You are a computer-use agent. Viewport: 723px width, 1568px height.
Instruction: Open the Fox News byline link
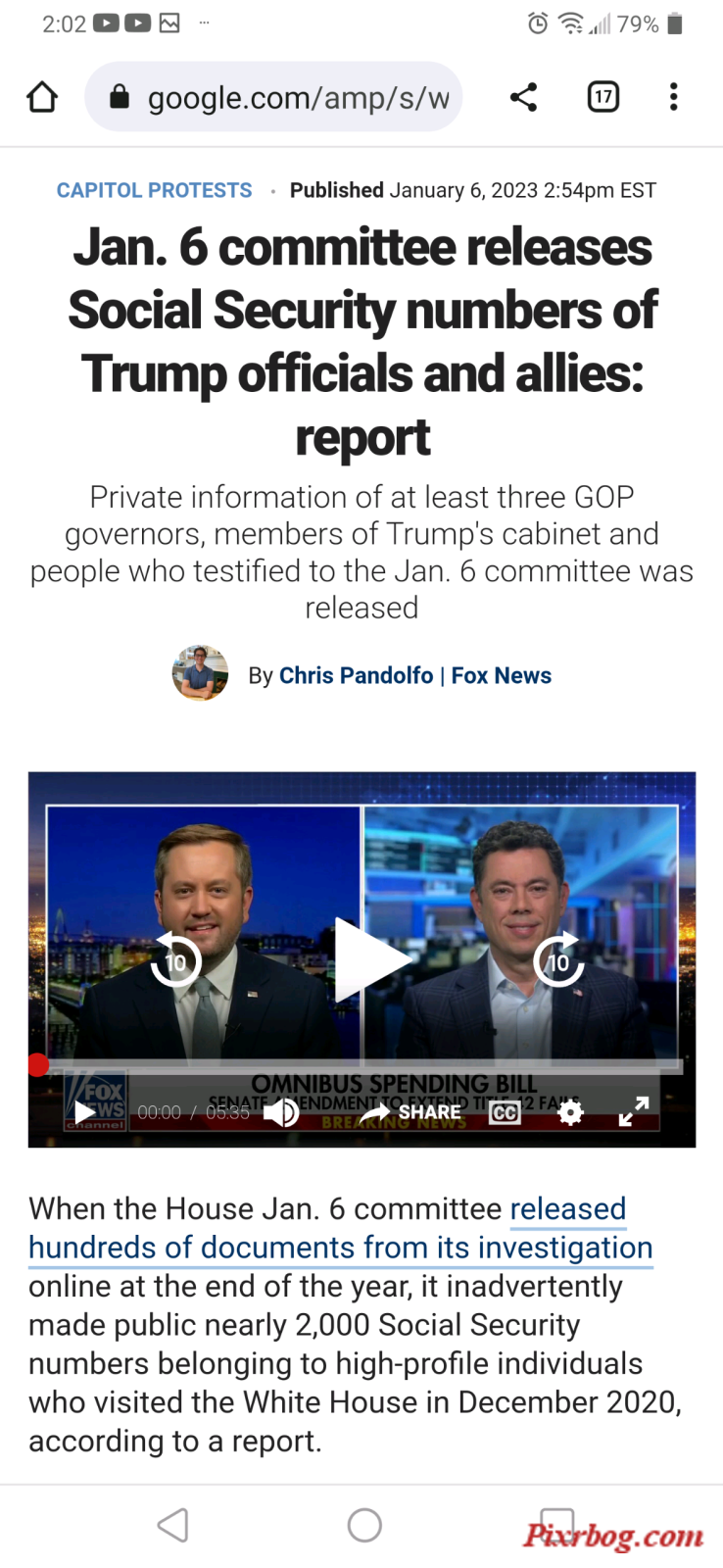point(501,675)
